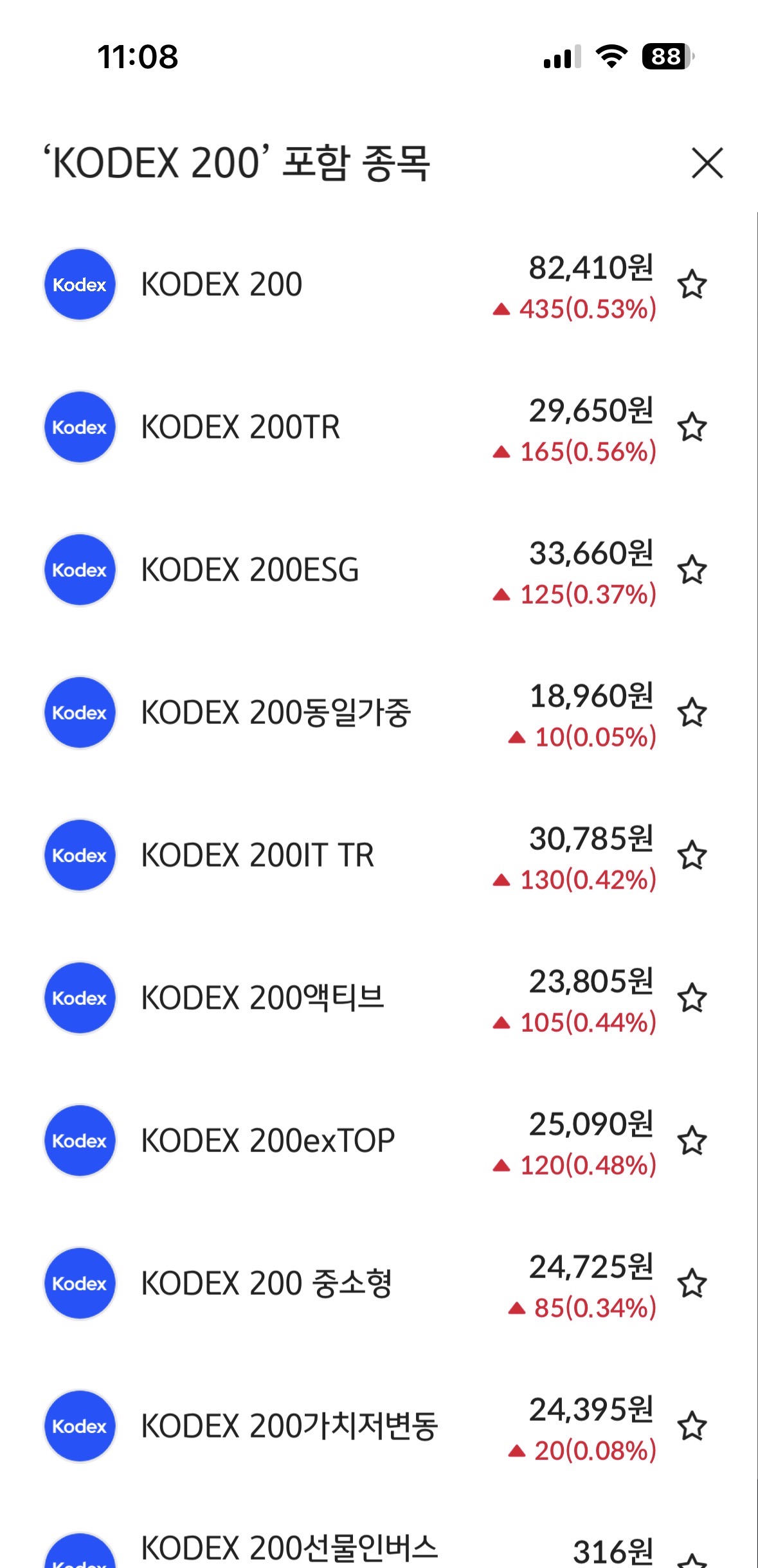Viewport: 758px width, 1568px height.
Task: Tap the star next to KODEX 200동일가중
Action: point(692,712)
